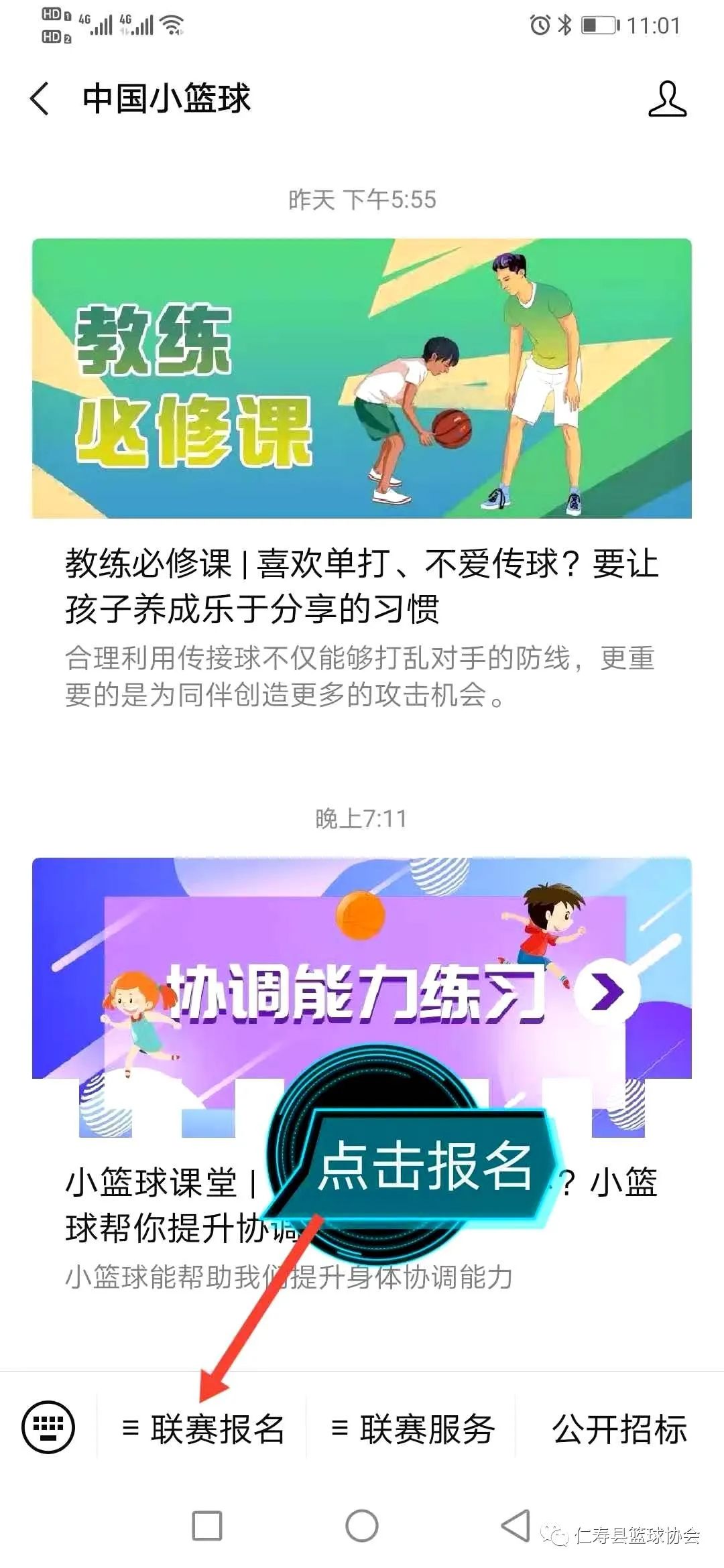
Task: Switch to keyboard input mode
Action: (x=48, y=1427)
